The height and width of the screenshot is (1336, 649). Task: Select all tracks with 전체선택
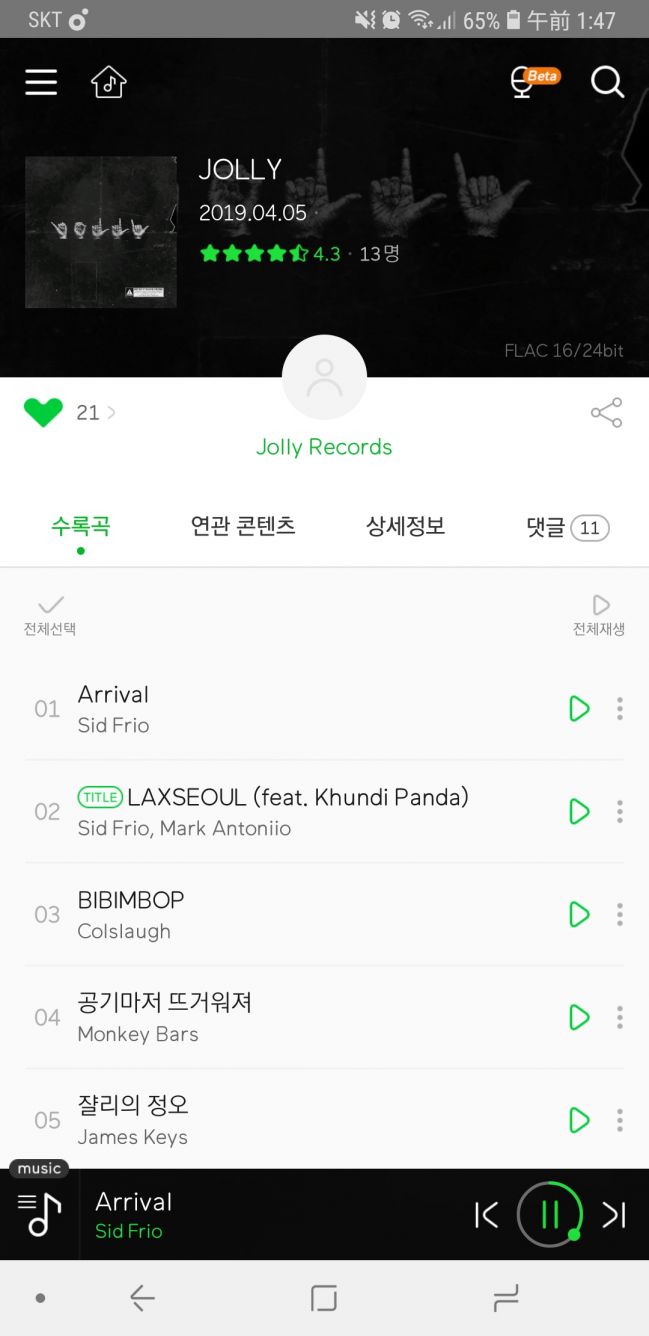(50, 614)
